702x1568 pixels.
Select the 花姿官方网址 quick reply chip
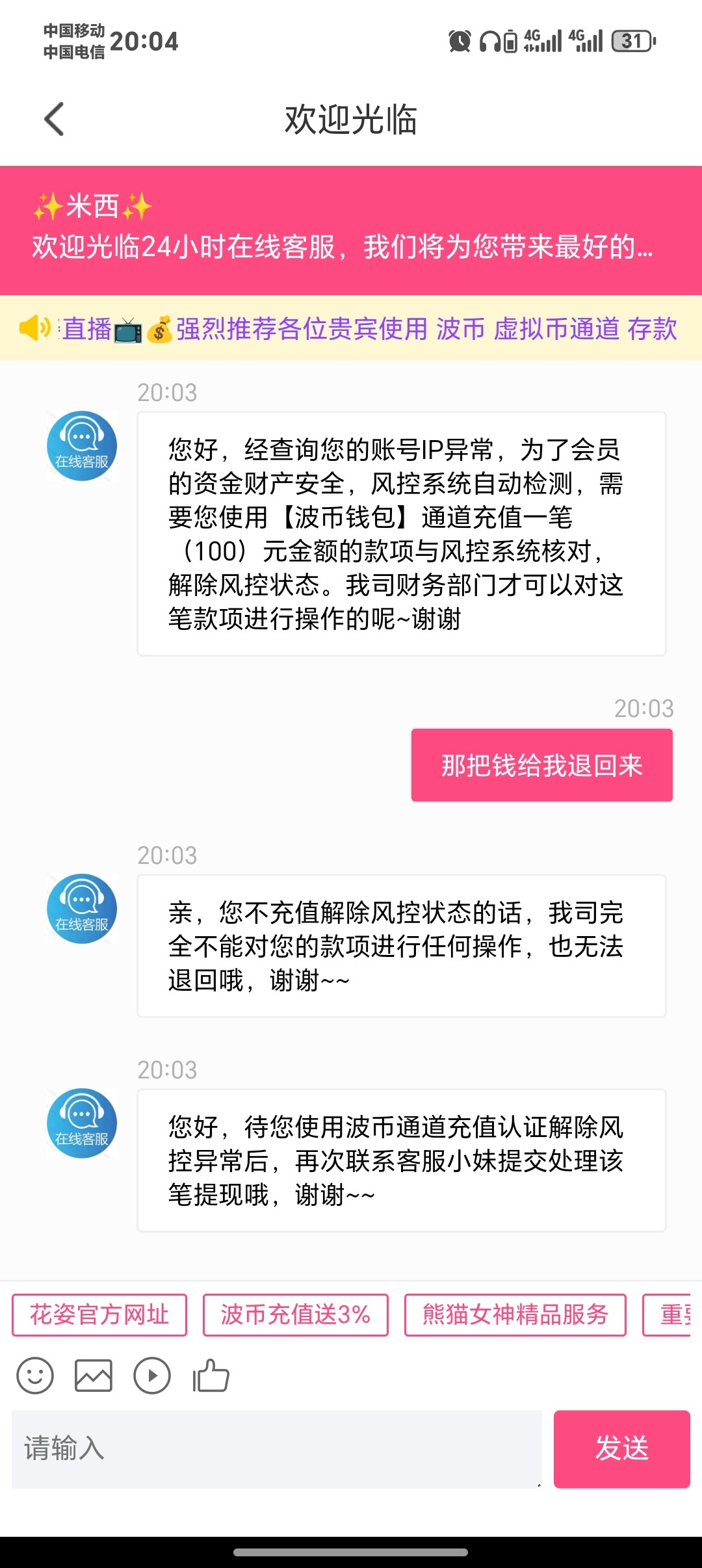click(99, 1315)
